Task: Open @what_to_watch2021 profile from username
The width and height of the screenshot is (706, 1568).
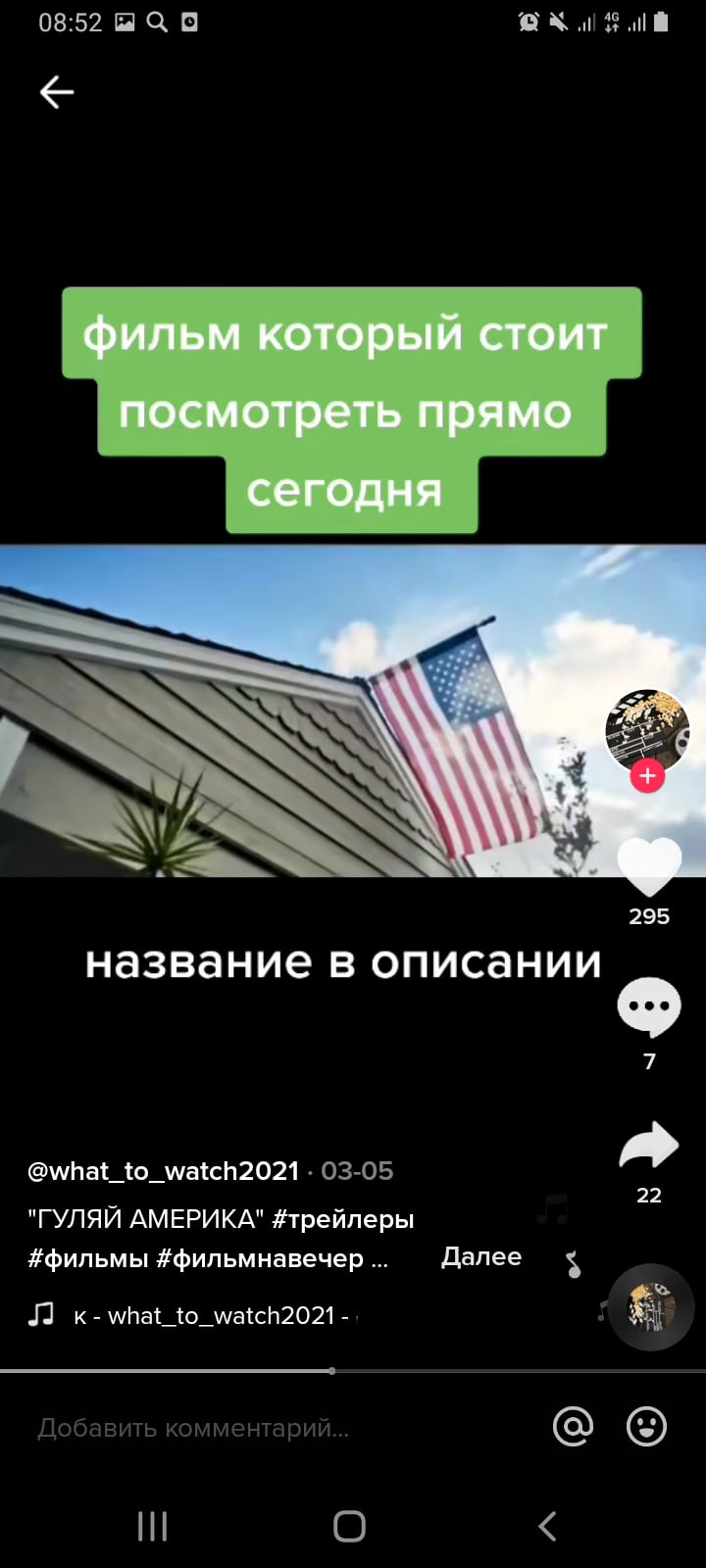Action: 163,1171
